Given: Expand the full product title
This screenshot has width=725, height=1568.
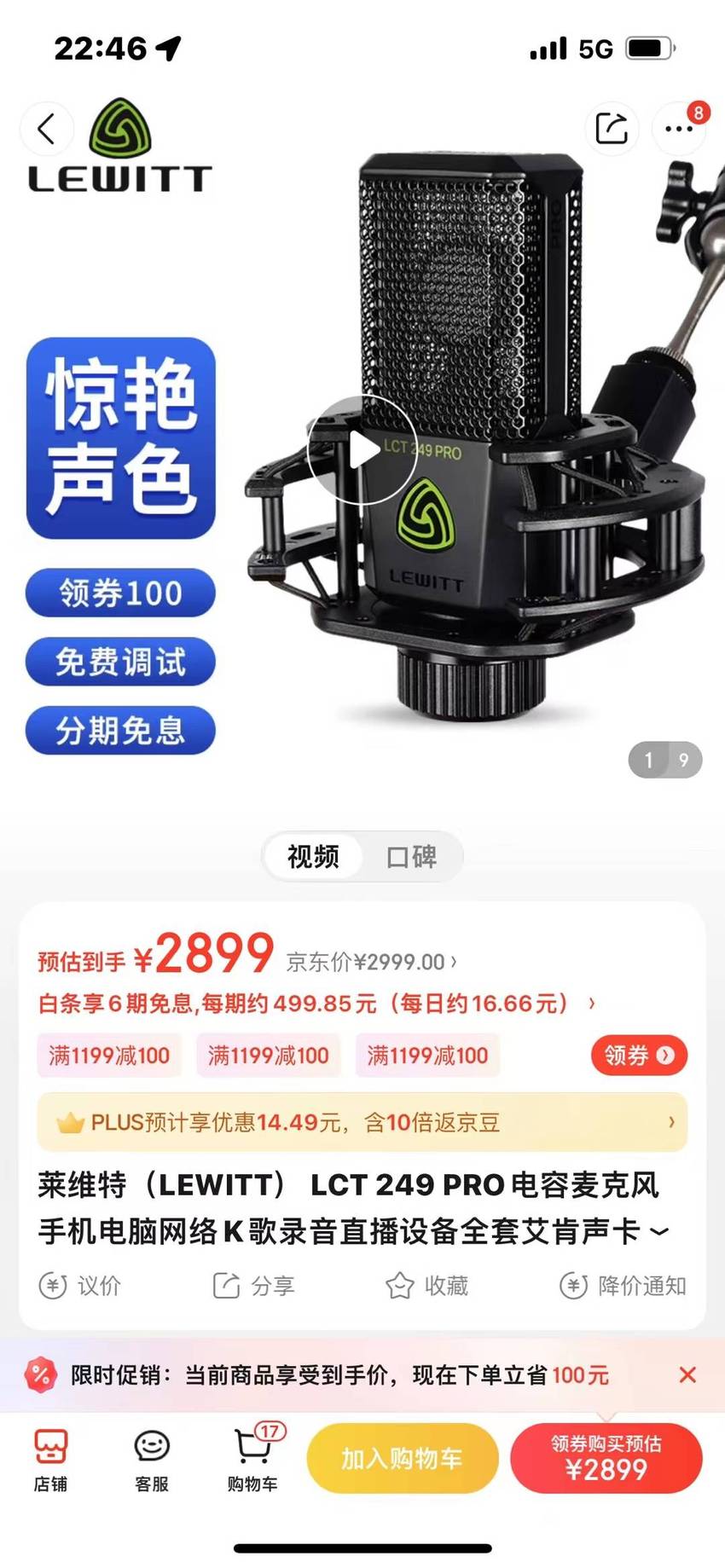Looking at the screenshot, I should point(658,1231).
